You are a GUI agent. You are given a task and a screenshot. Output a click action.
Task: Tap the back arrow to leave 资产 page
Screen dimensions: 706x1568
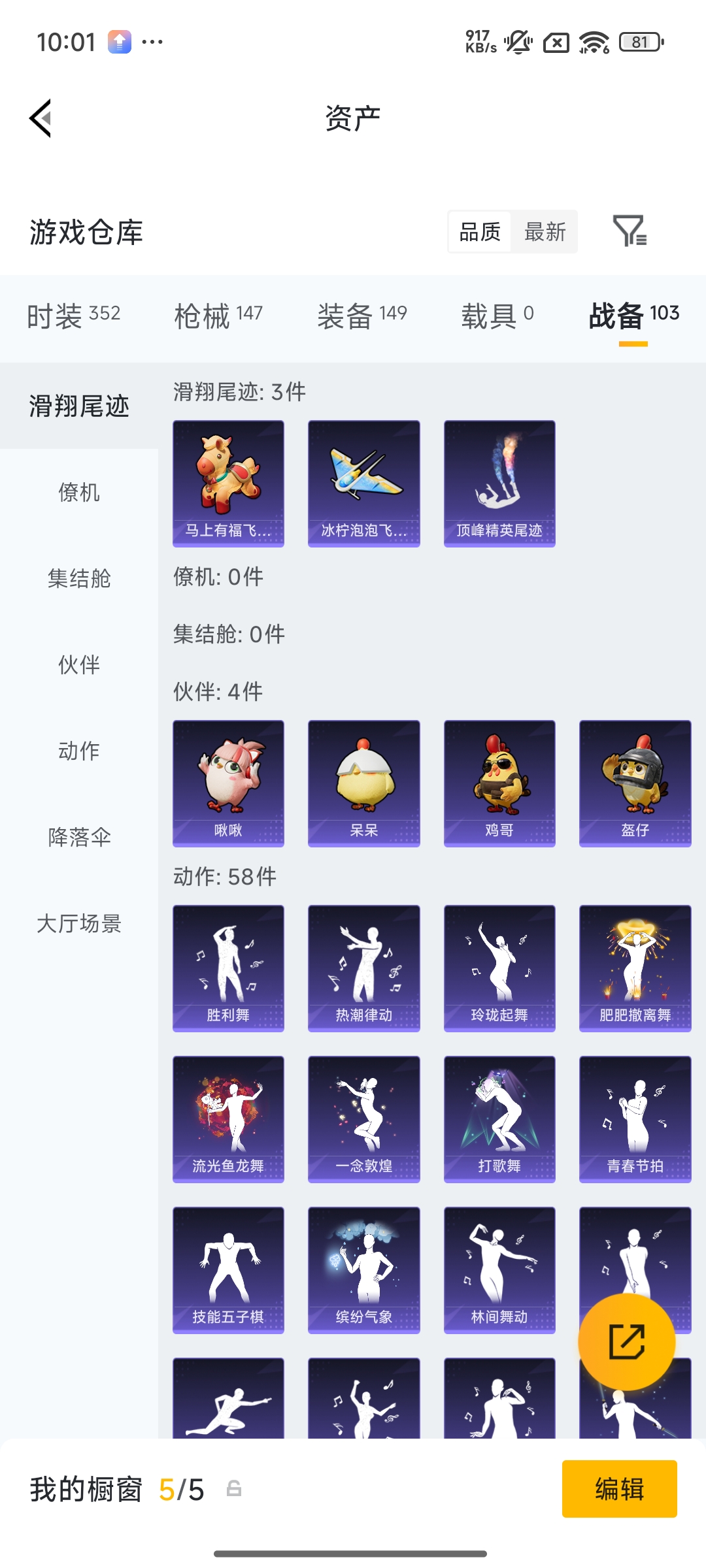click(41, 118)
